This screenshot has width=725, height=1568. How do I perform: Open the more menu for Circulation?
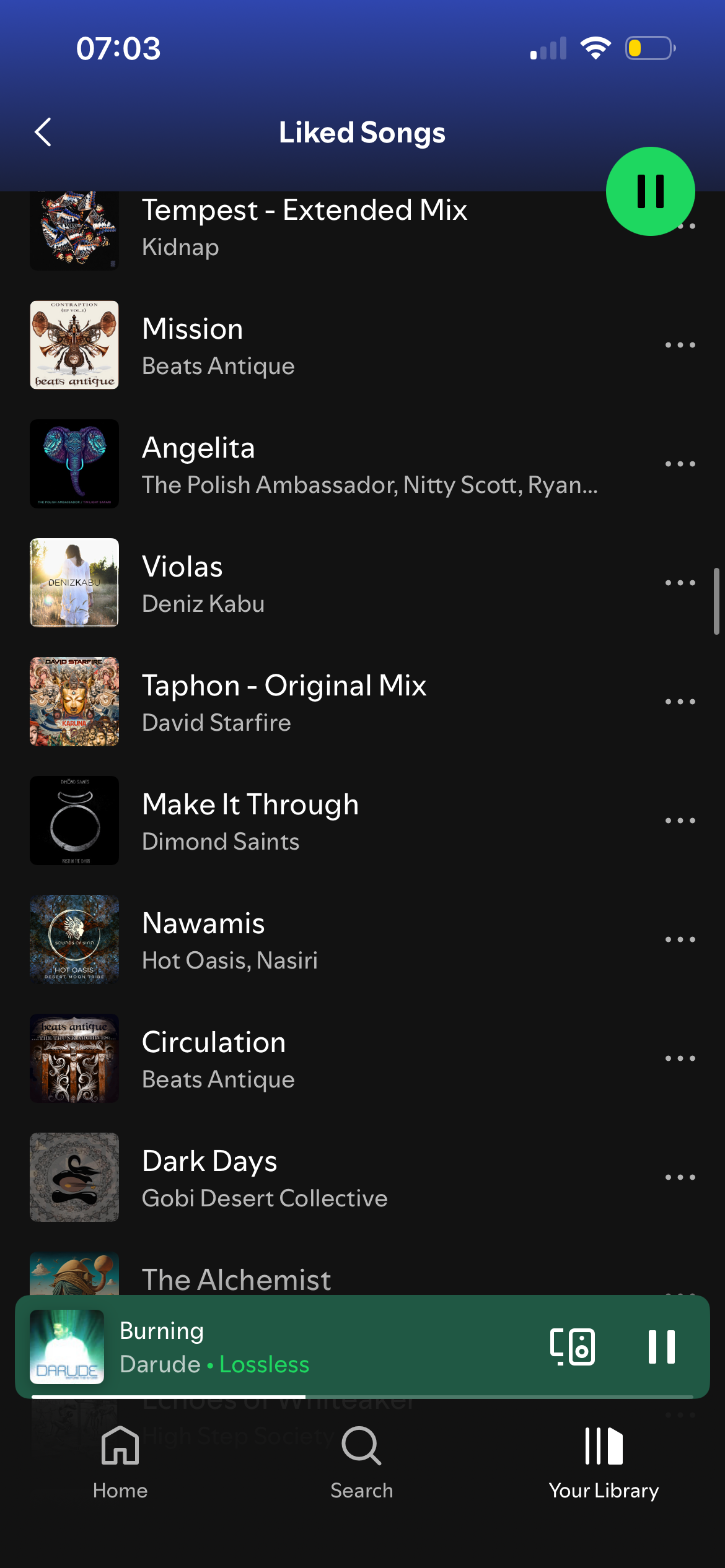tap(680, 1059)
